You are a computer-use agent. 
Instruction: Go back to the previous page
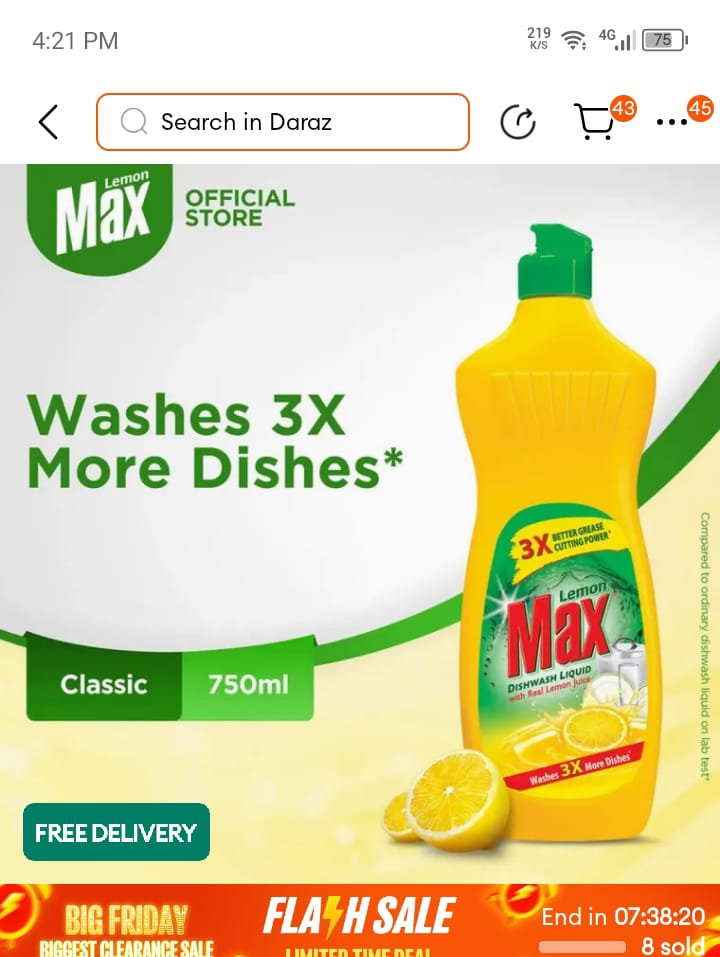(48, 122)
